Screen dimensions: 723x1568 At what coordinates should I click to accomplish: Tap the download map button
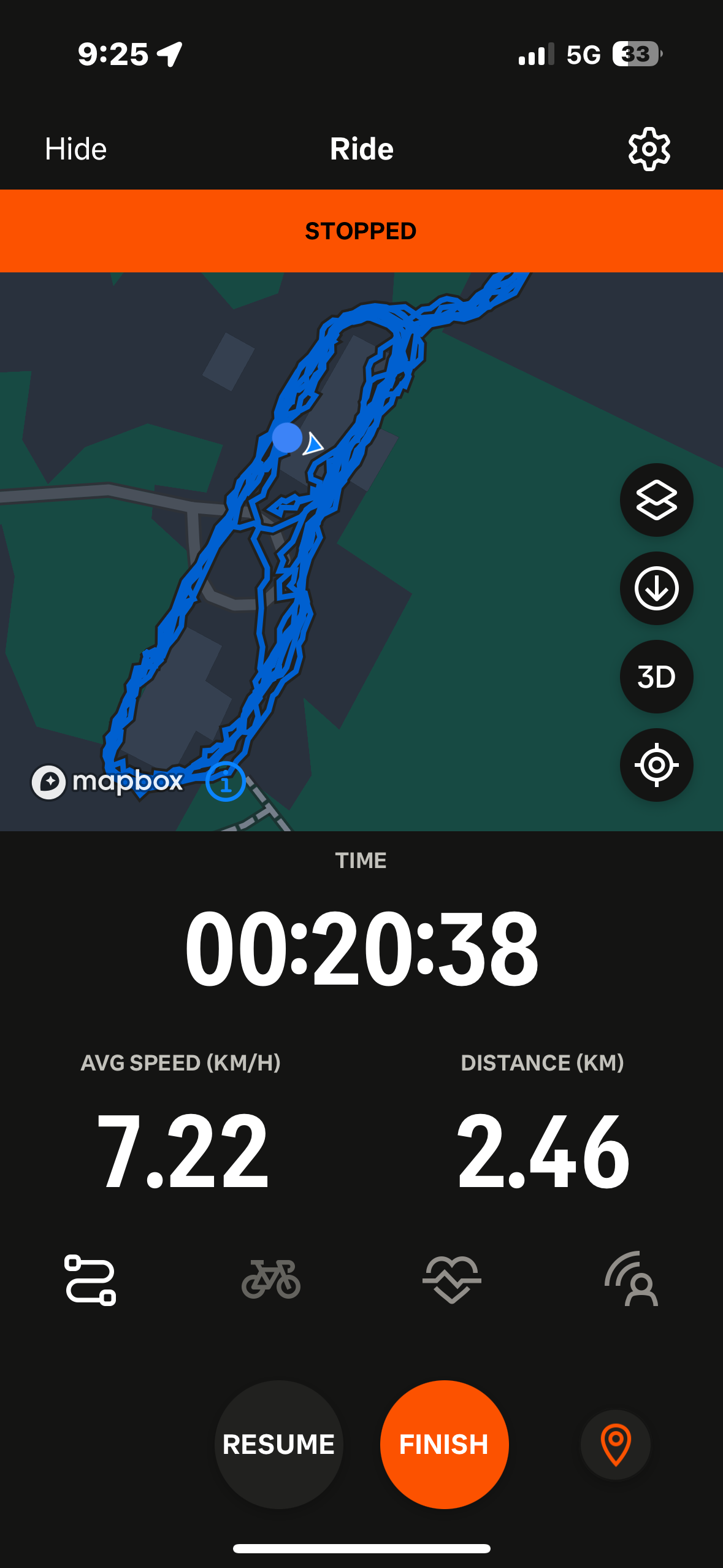[656, 588]
